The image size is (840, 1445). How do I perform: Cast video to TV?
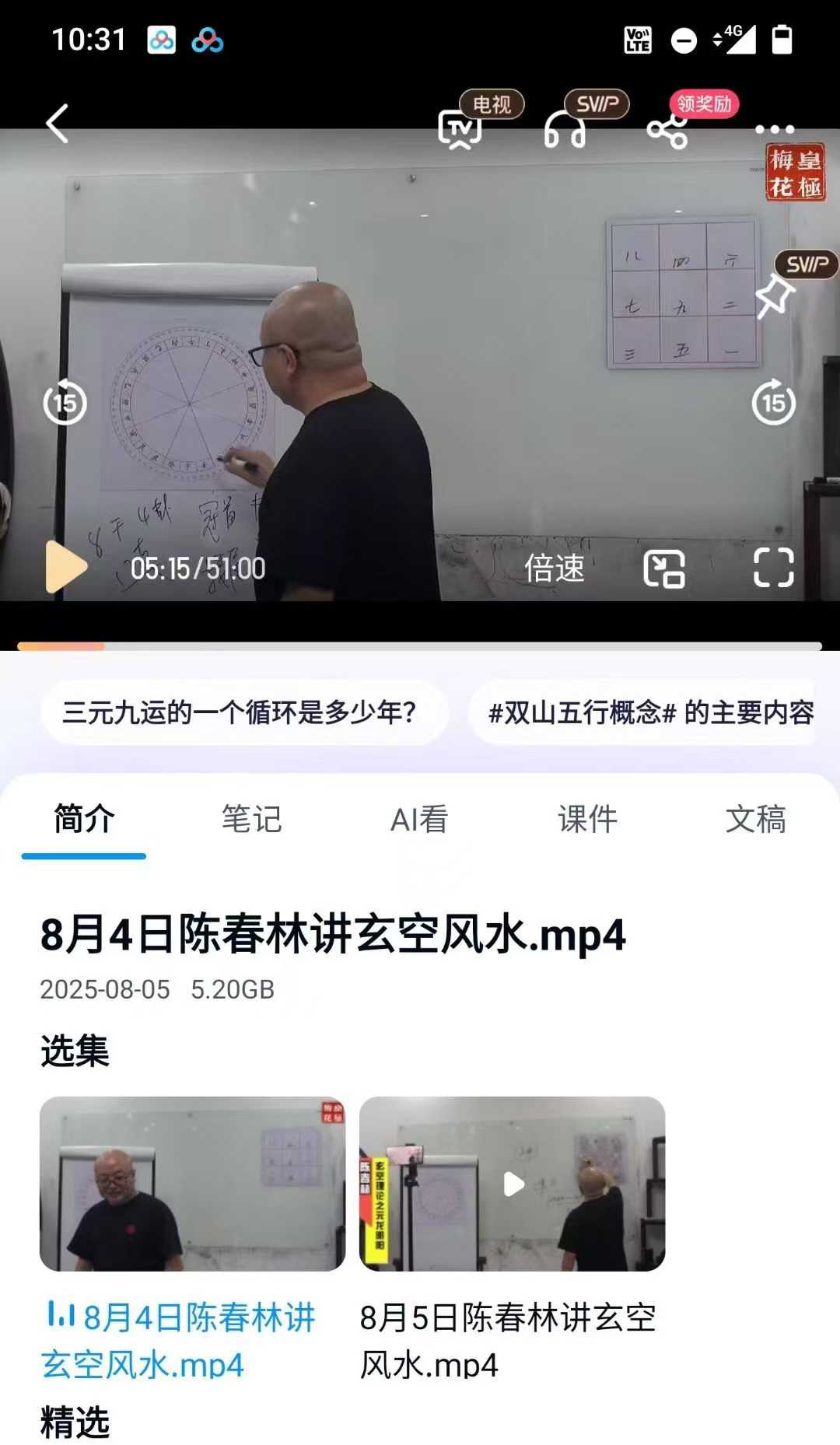pyautogui.click(x=460, y=128)
